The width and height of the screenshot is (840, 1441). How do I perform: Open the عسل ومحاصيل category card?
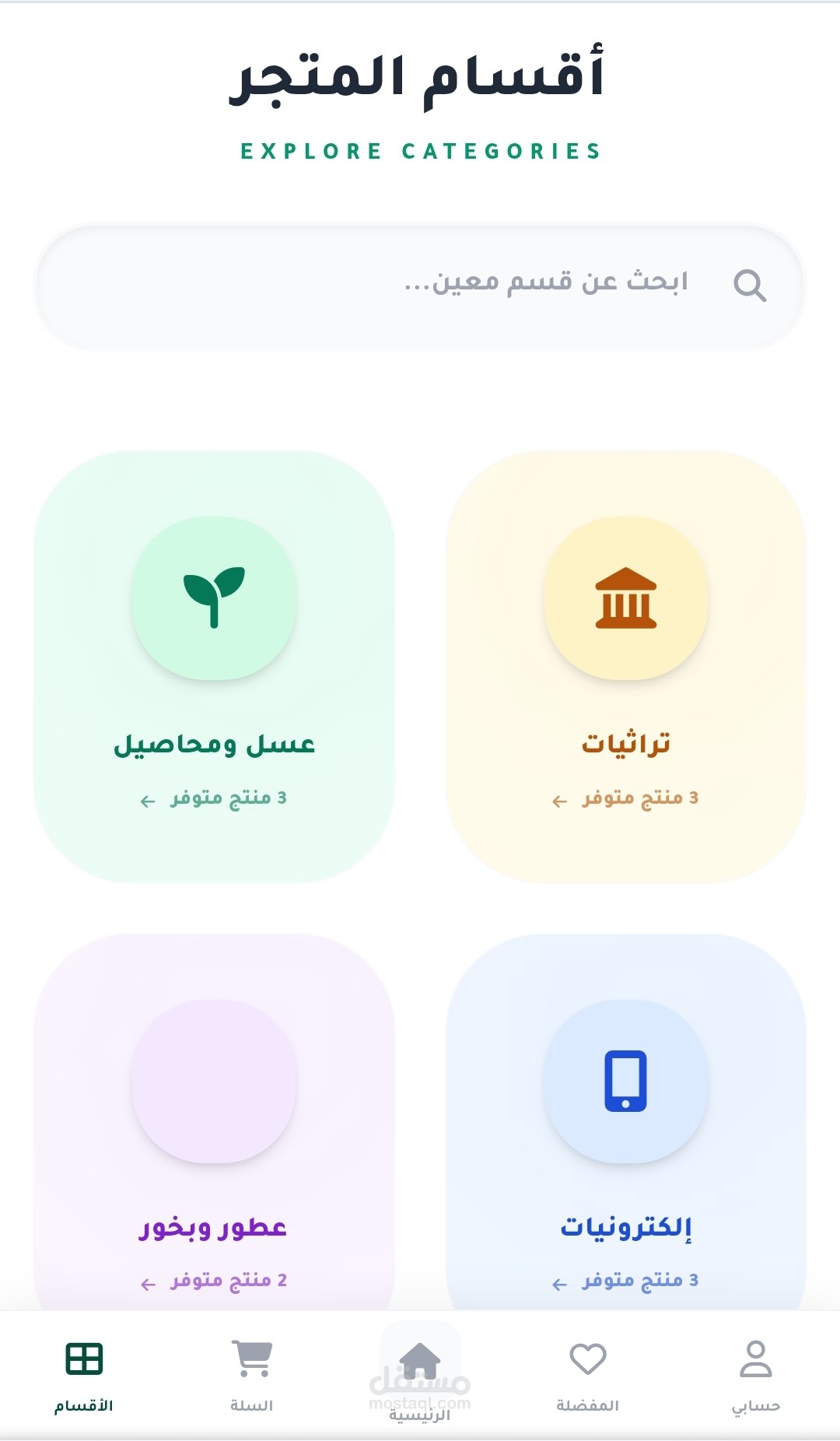(x=214, y=666)
